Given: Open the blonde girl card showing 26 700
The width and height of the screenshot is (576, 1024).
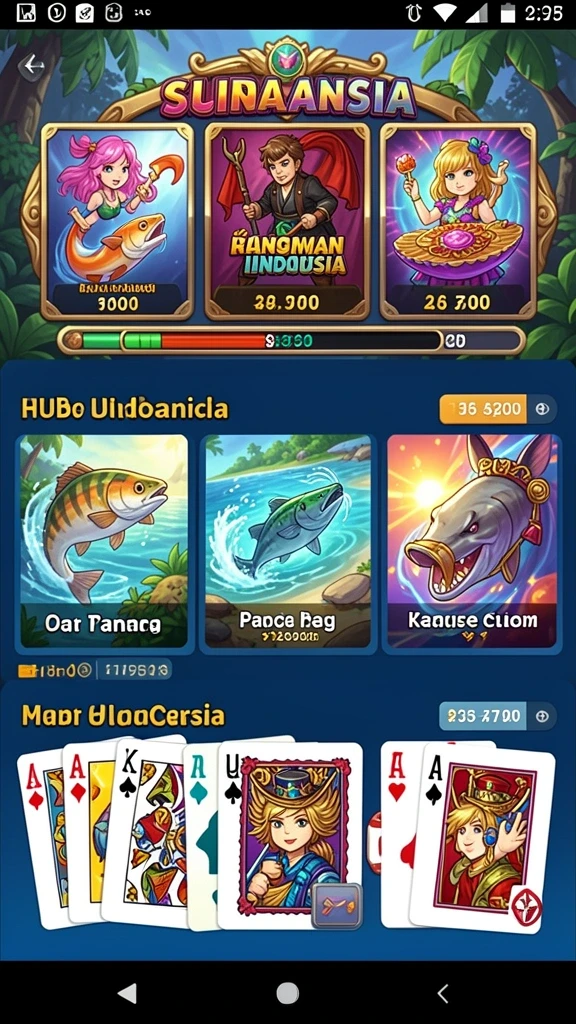Looking at the screenshot, I should click(x=457, y=221).
